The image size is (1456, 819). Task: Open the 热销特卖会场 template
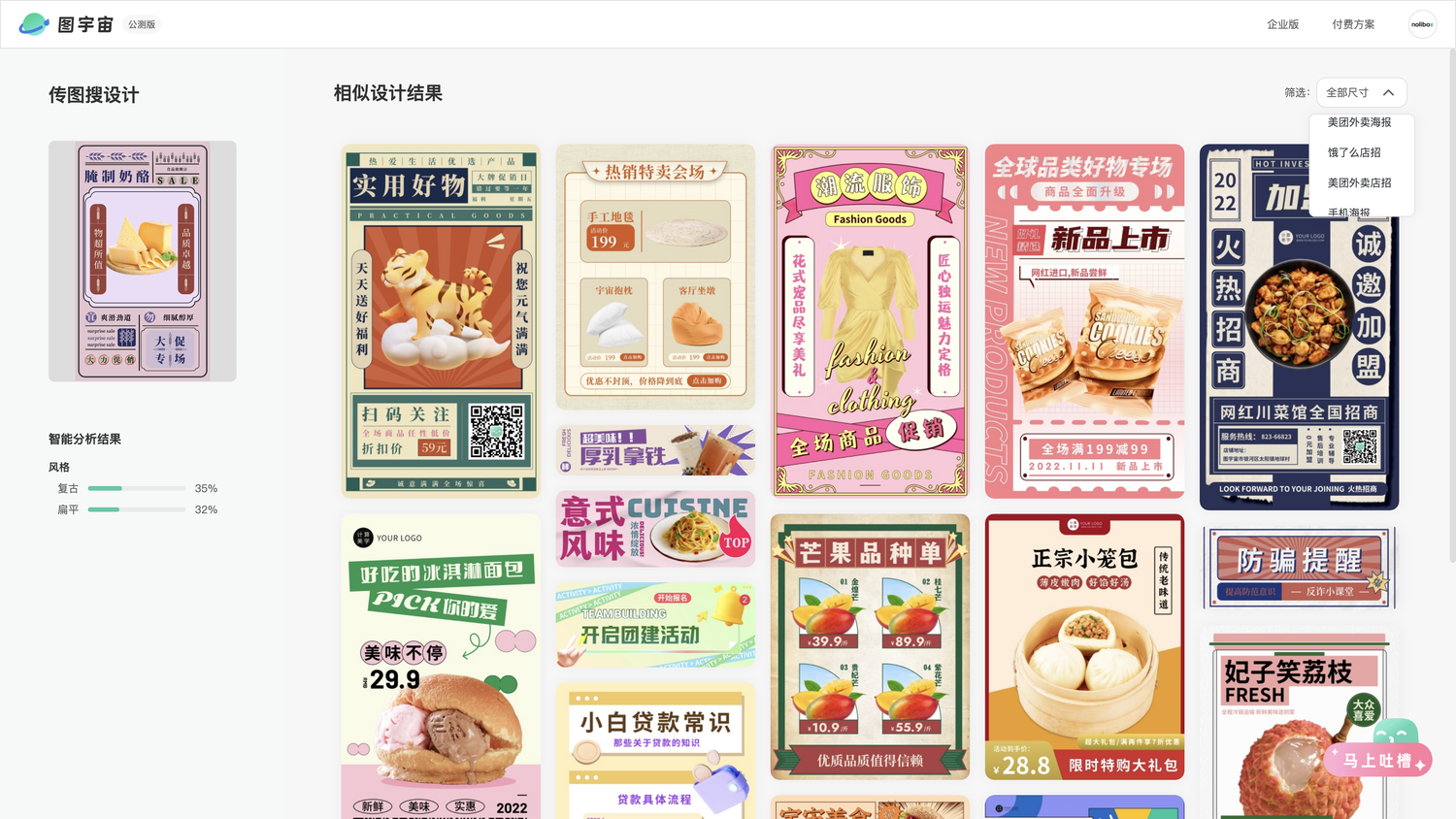[655, 277]
